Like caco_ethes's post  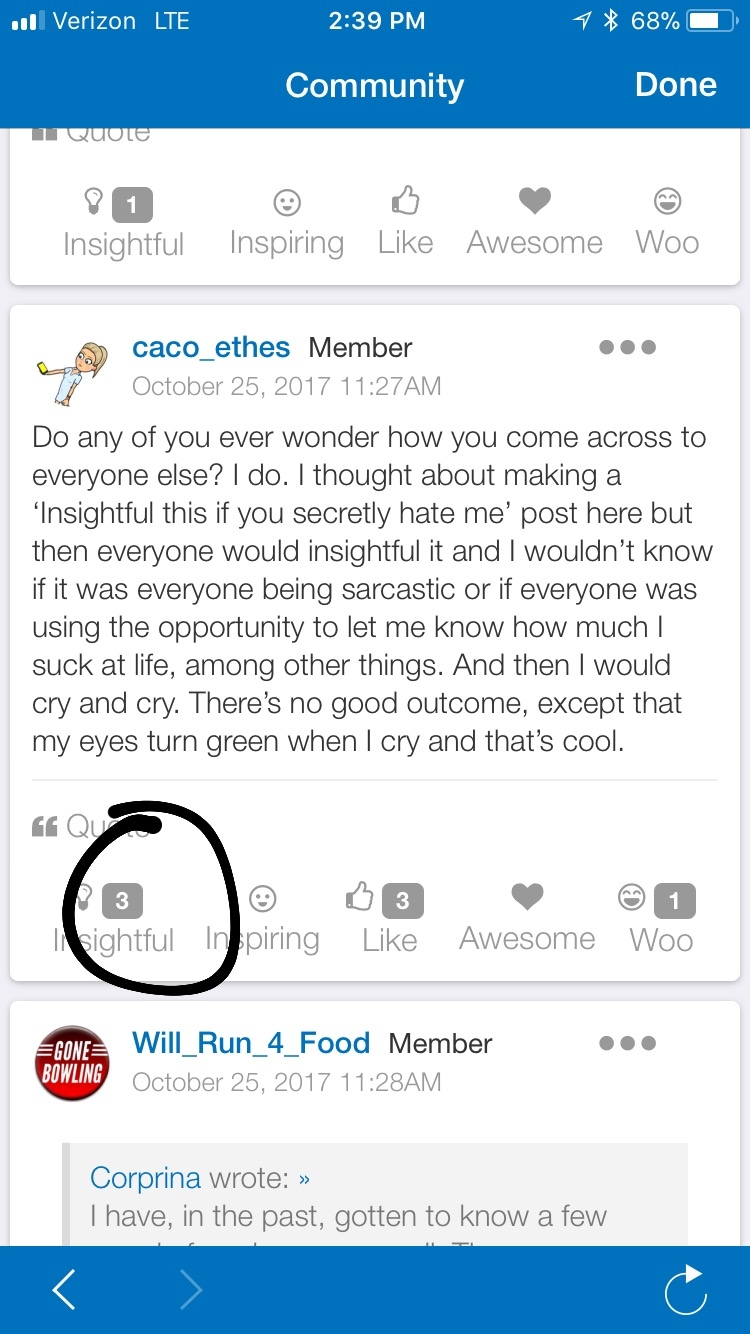point(388,920)
